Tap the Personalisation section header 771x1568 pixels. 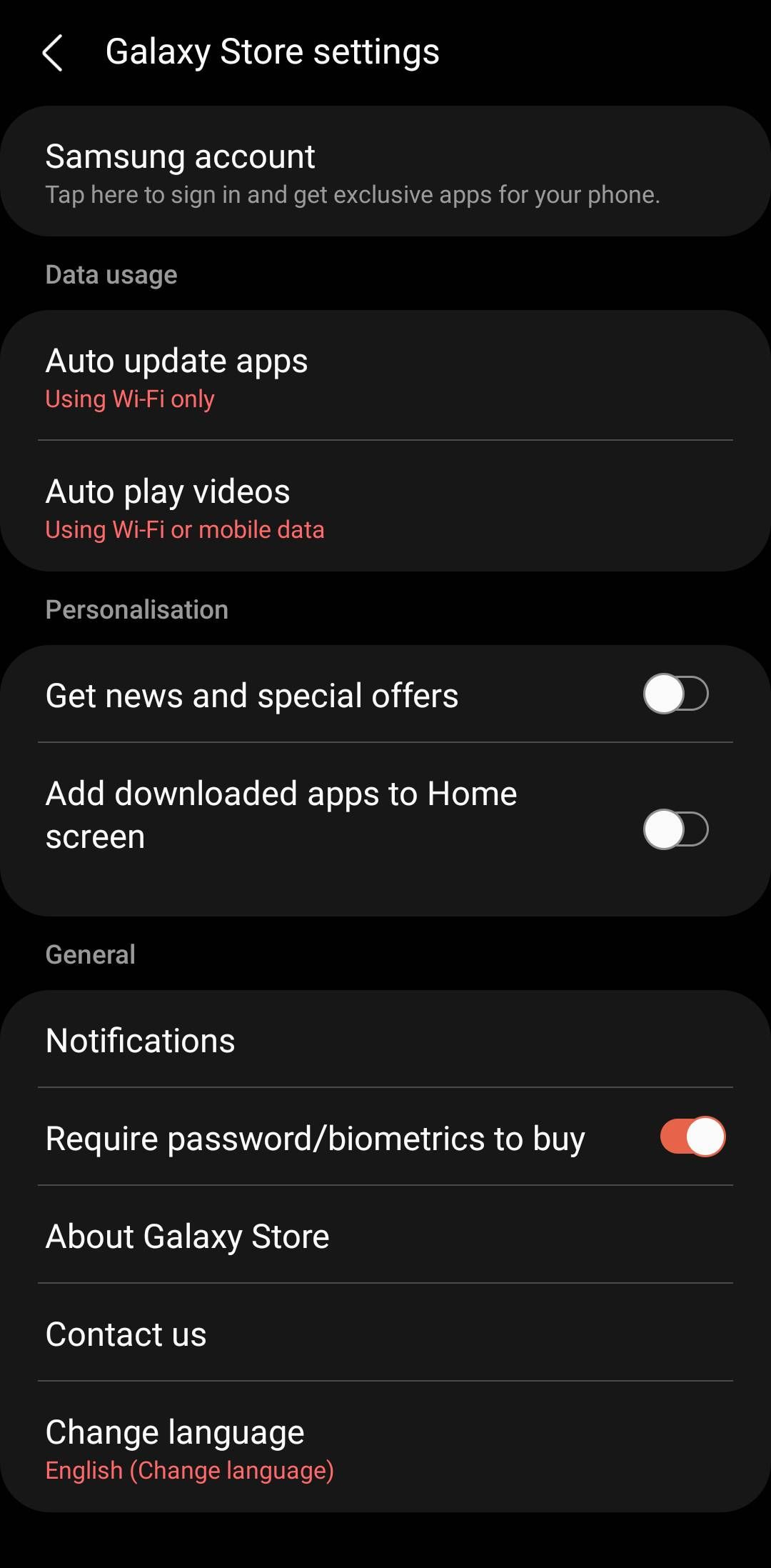(x=136, y=609)
